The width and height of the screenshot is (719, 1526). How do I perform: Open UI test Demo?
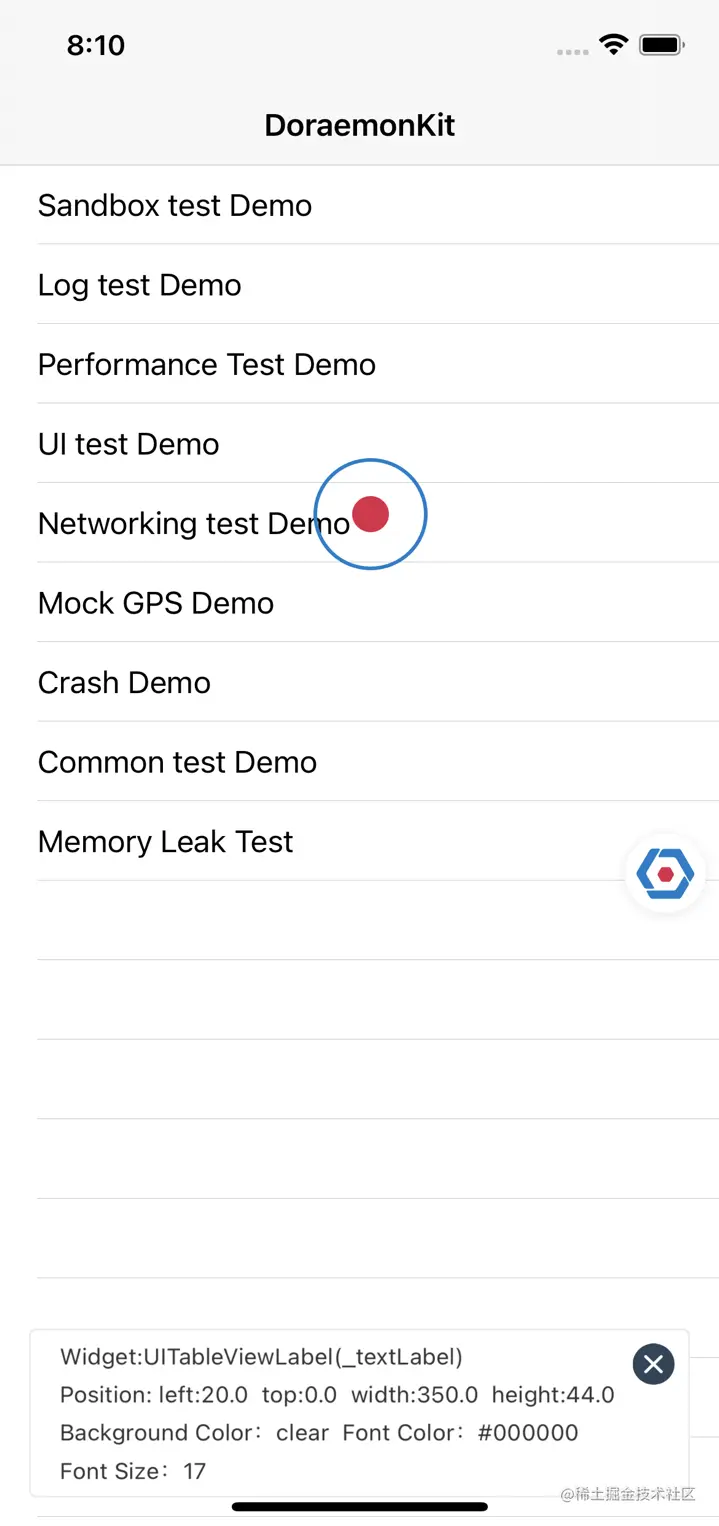[129, 444]
